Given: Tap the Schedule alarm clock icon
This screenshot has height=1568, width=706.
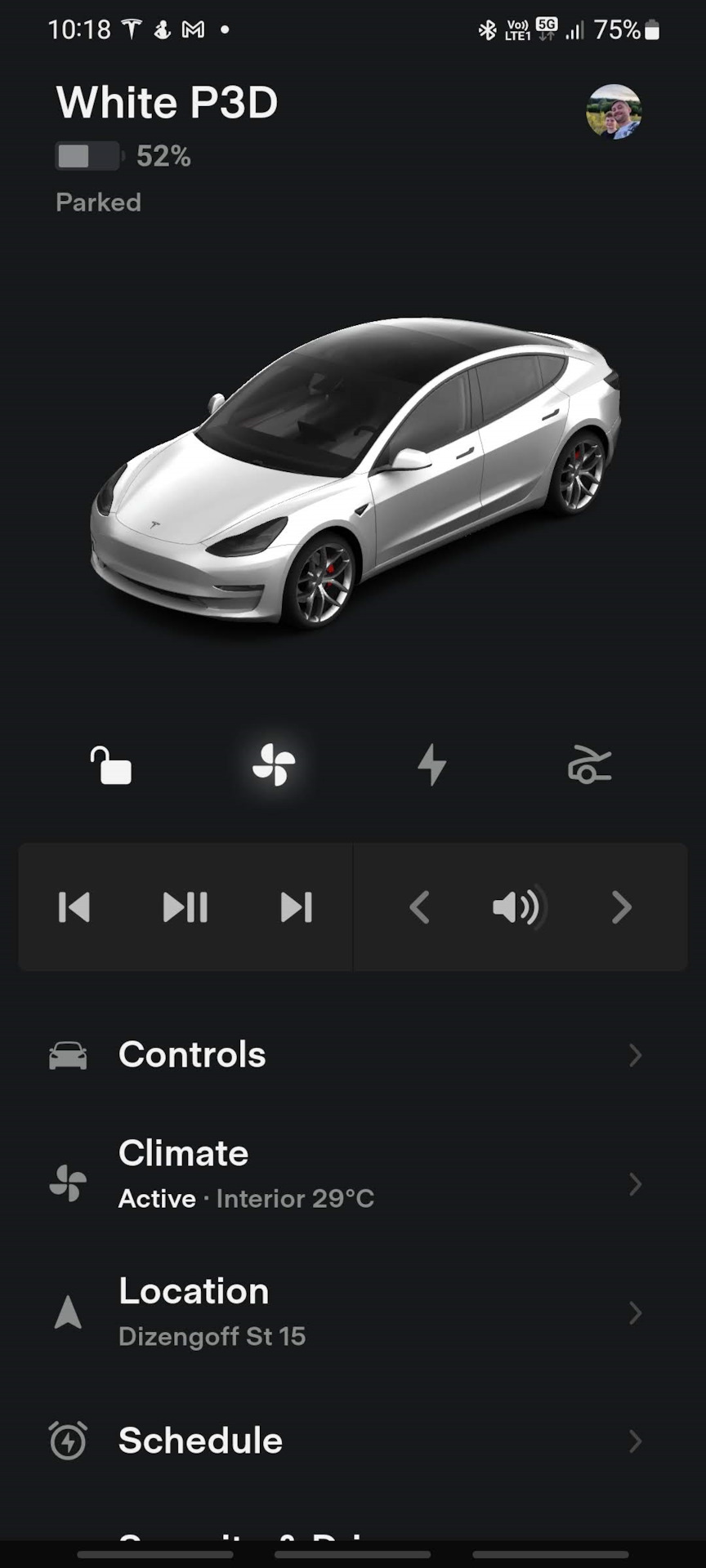Looking at the screenshot, I should click(x=69, y=1440).
